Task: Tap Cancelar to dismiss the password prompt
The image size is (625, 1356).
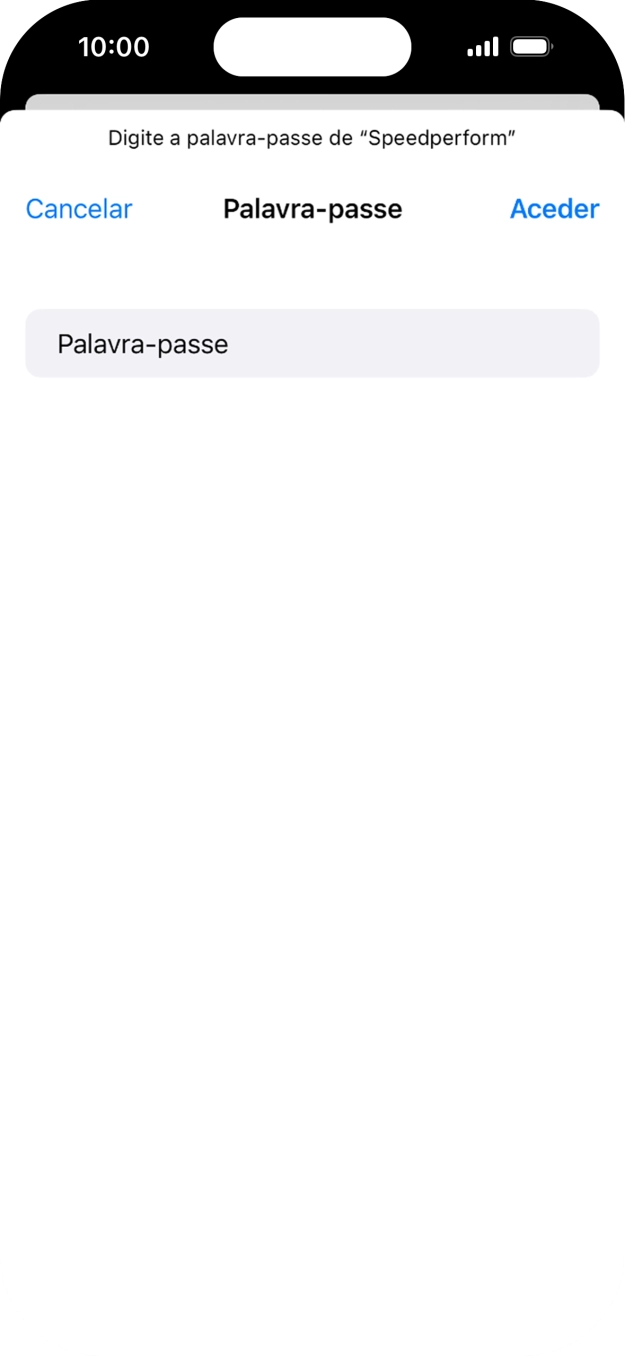Action: [79, 209]
